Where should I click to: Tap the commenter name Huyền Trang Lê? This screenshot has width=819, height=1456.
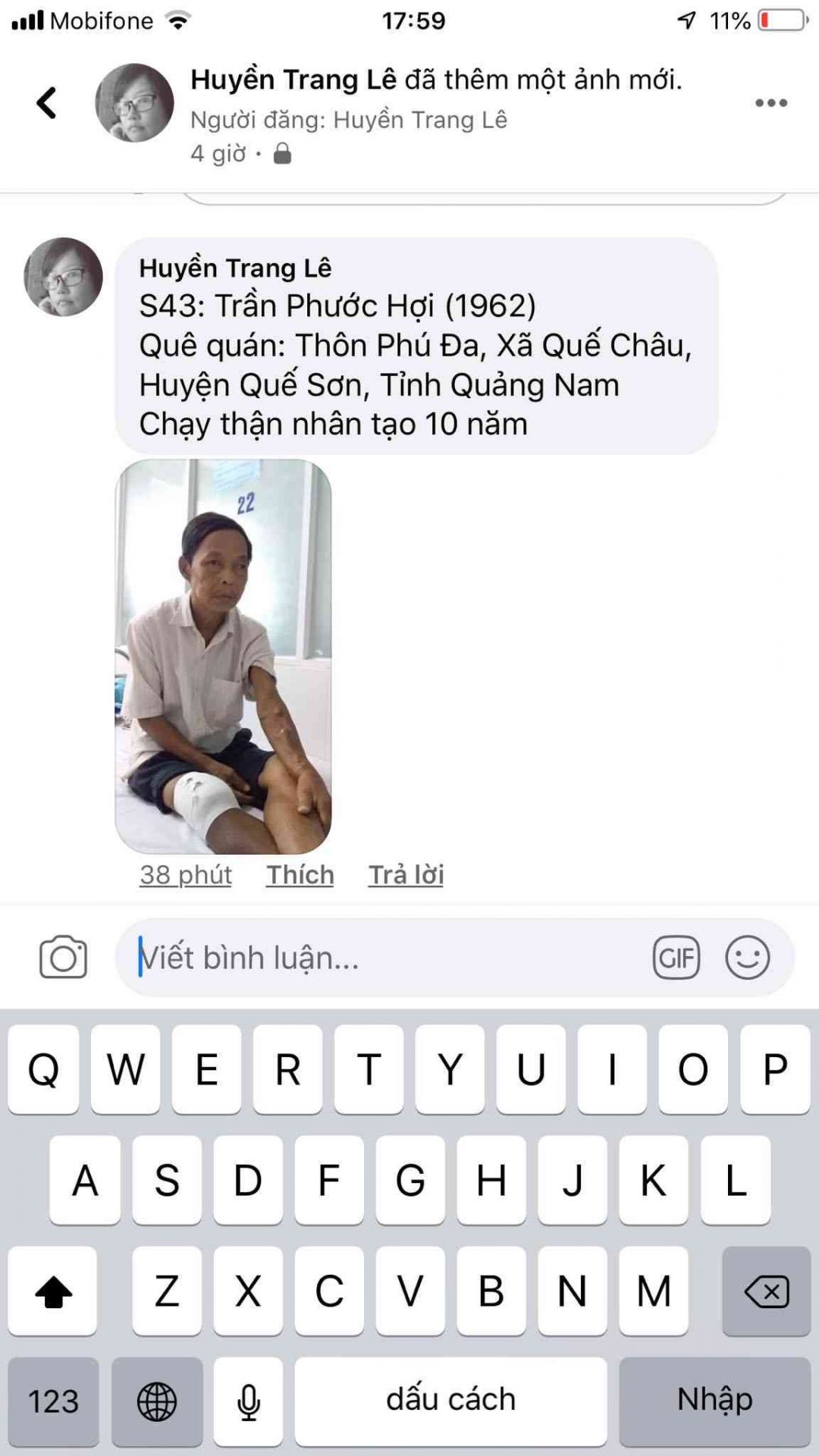(235, 268)
